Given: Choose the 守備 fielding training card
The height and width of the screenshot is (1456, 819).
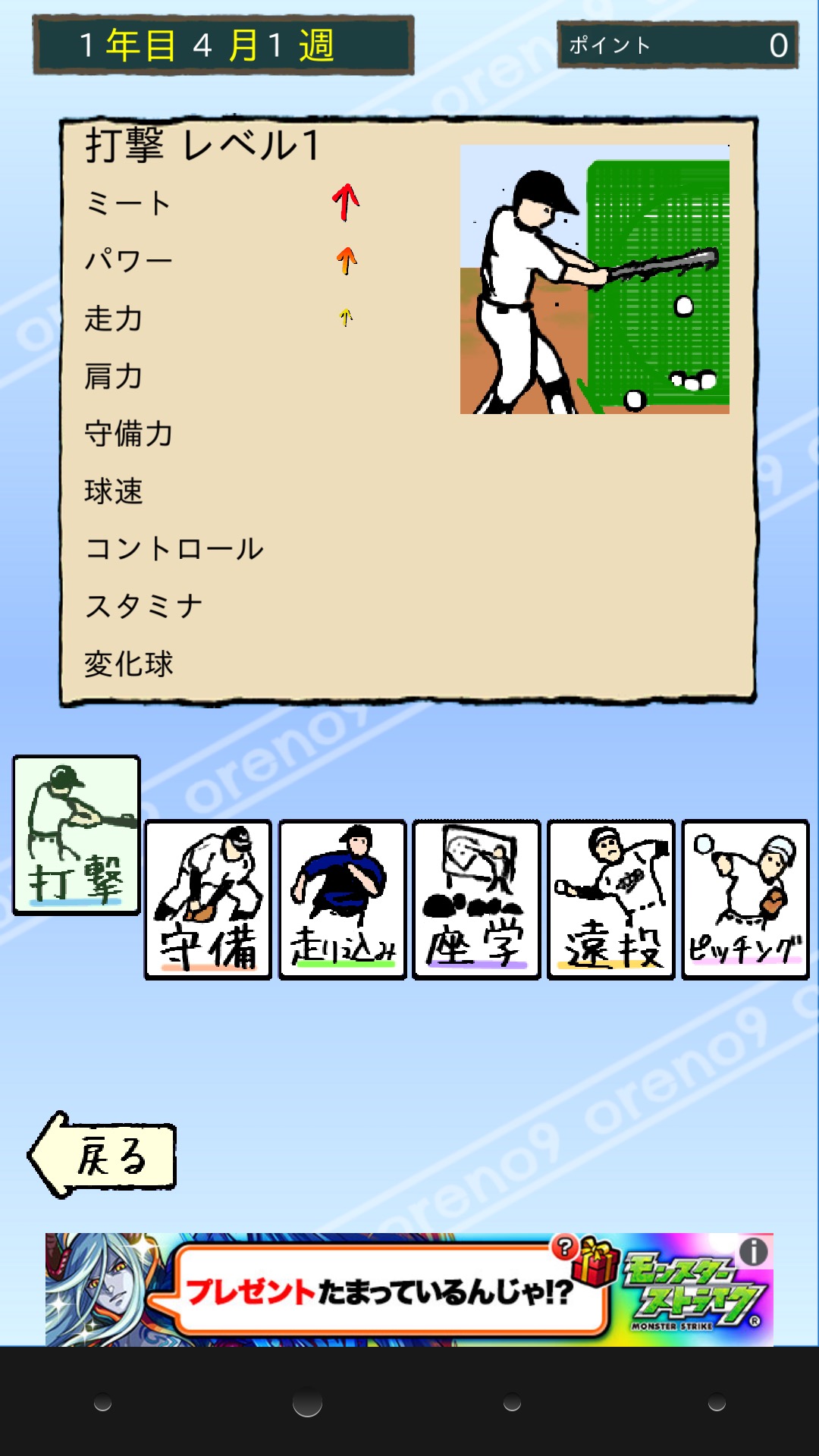Looking at the screenshot, I should (208, 899).
